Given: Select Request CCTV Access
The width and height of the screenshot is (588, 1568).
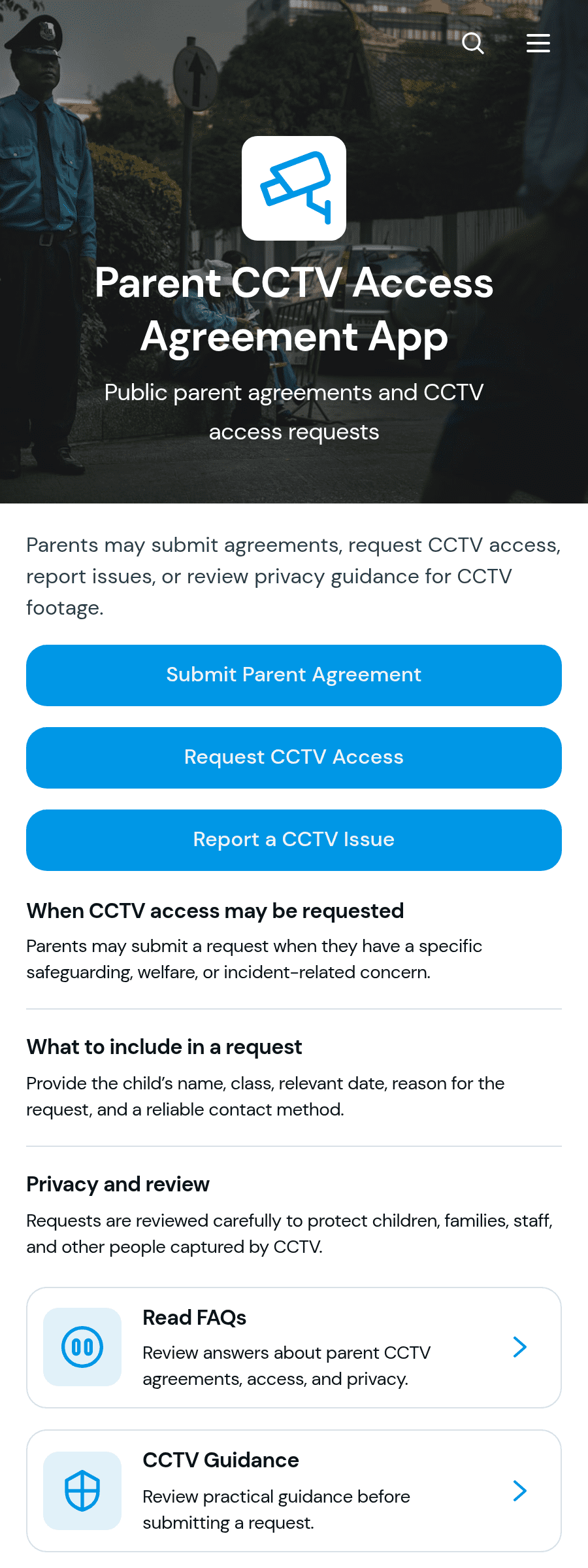Looking at the screenshot, I should [x=294, y=758].
